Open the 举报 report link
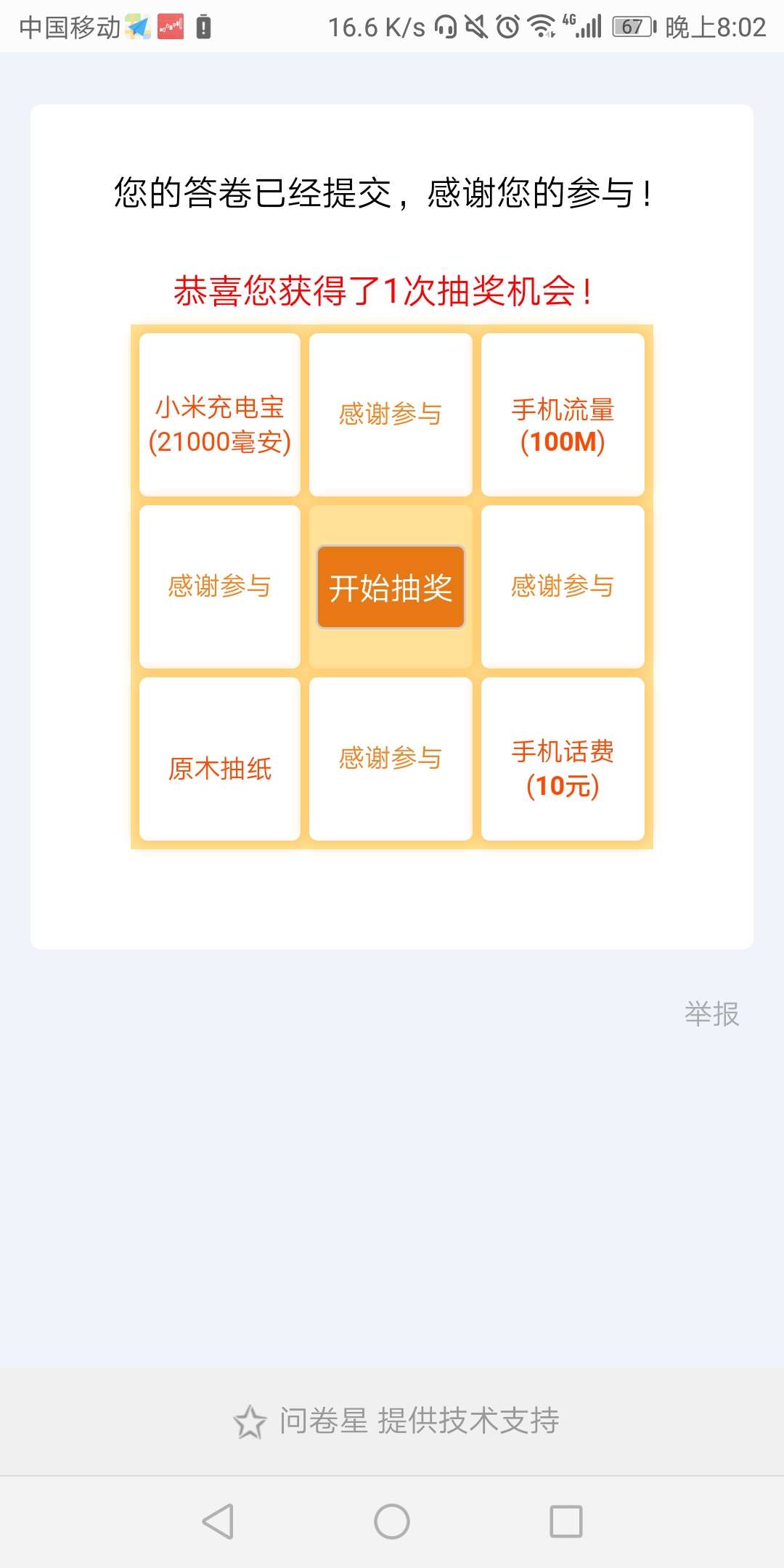Image resolution: width=784 pixels, height=1568 pixels. tap(711, 1014)
